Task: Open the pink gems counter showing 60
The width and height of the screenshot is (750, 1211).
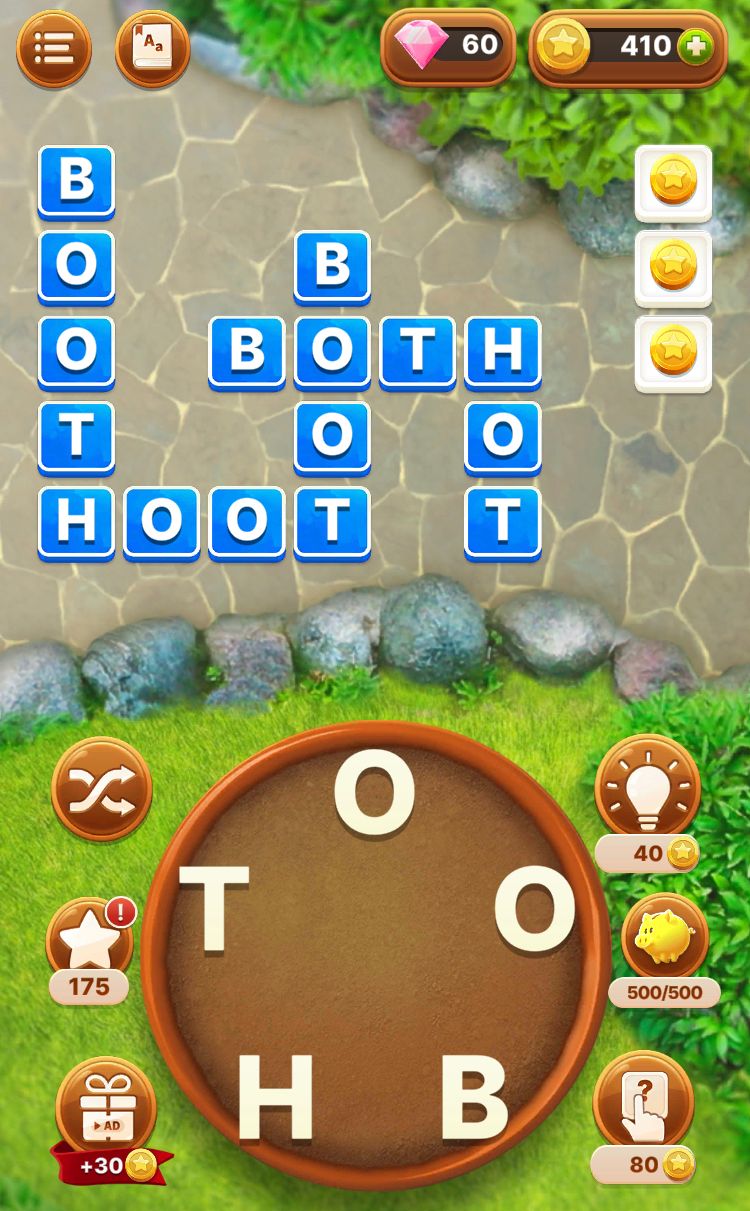Action: point(448,45)
